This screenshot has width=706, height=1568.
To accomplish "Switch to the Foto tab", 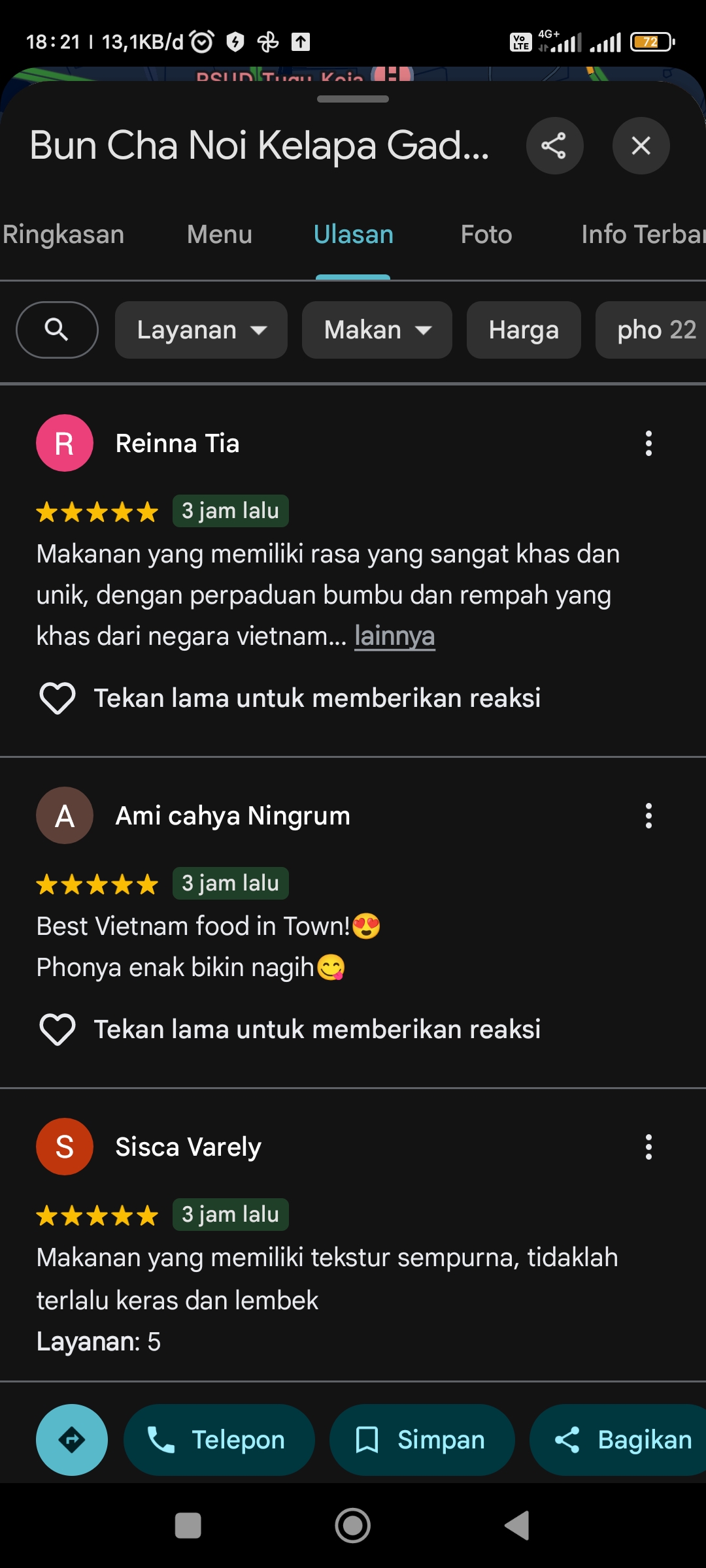I will point(486,235).
